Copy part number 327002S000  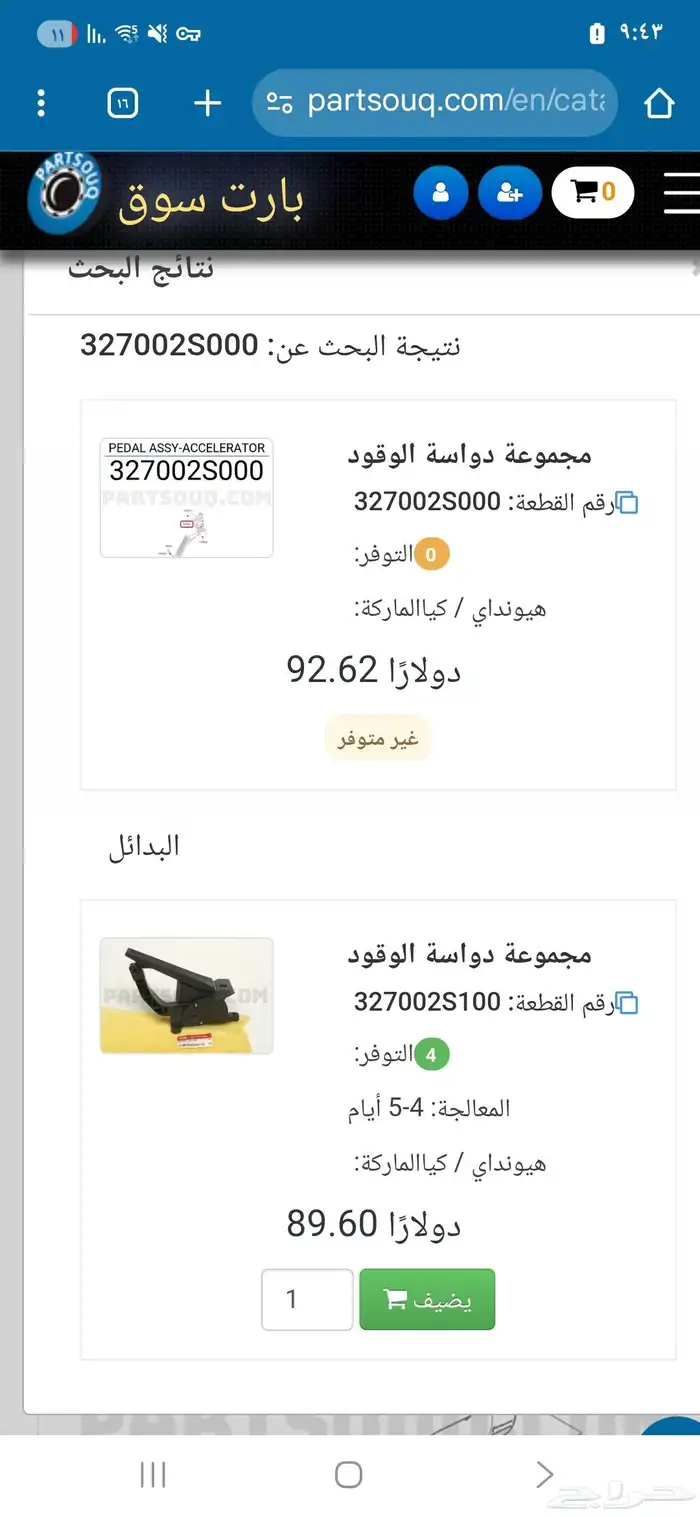(x=627, y=503)
